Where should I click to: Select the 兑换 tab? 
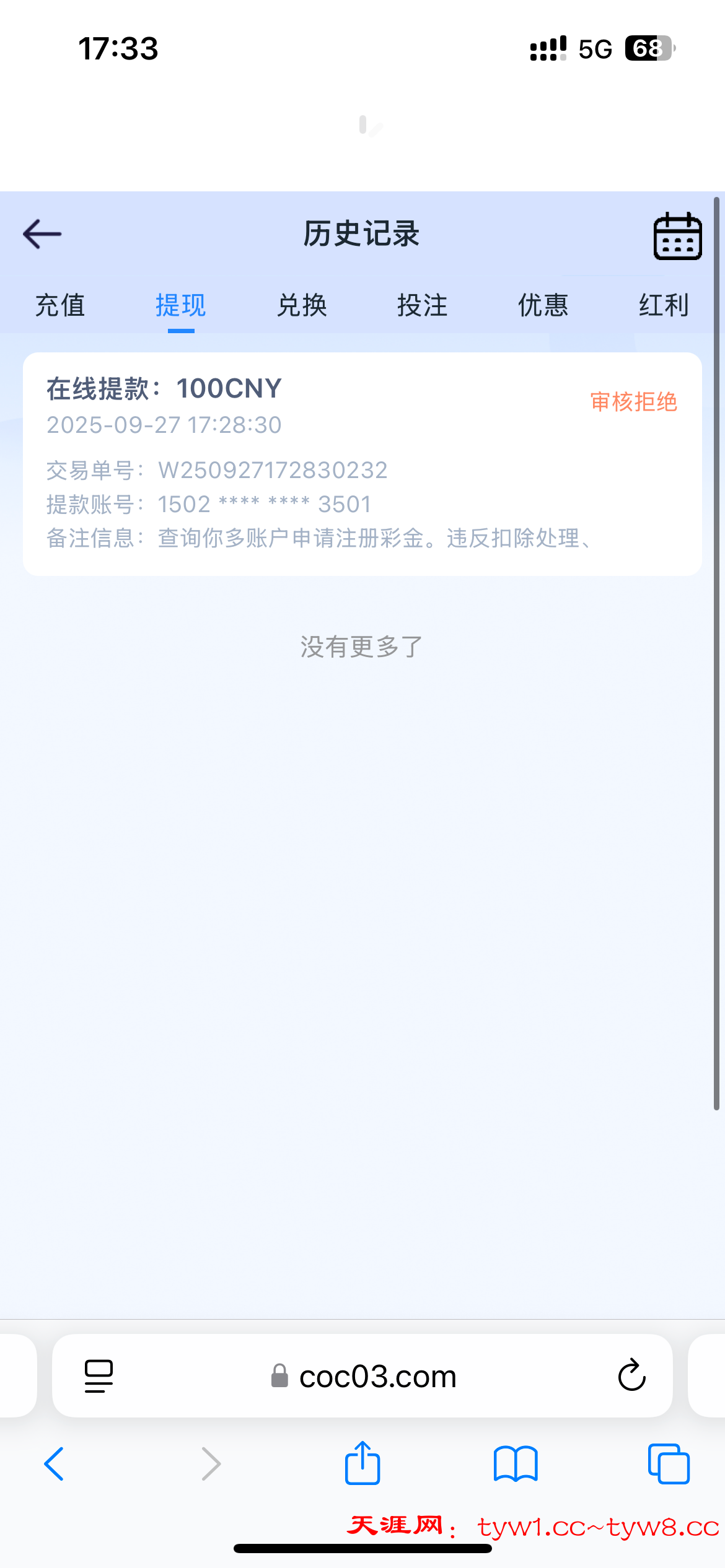pos(302,306)
